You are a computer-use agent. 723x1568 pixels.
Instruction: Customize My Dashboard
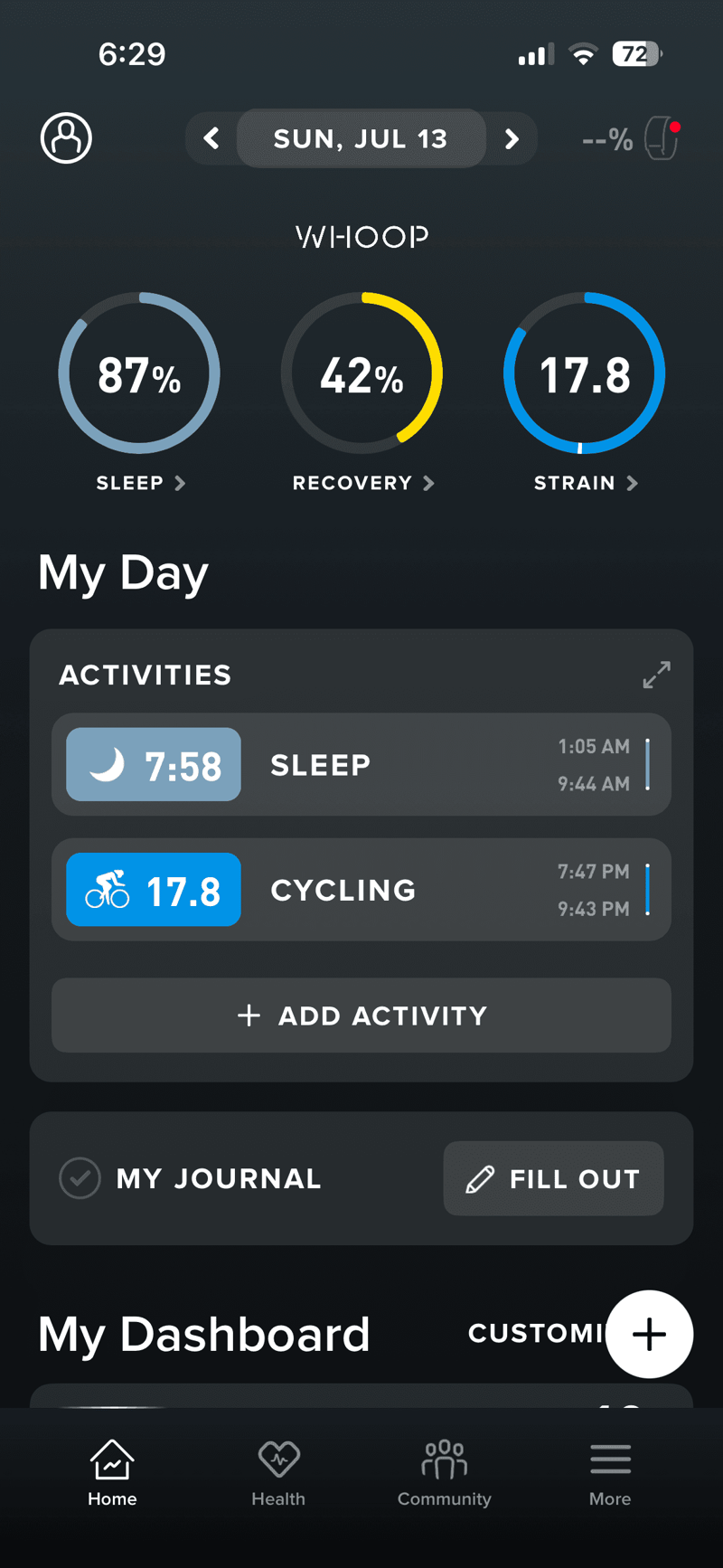point(535,1334)
